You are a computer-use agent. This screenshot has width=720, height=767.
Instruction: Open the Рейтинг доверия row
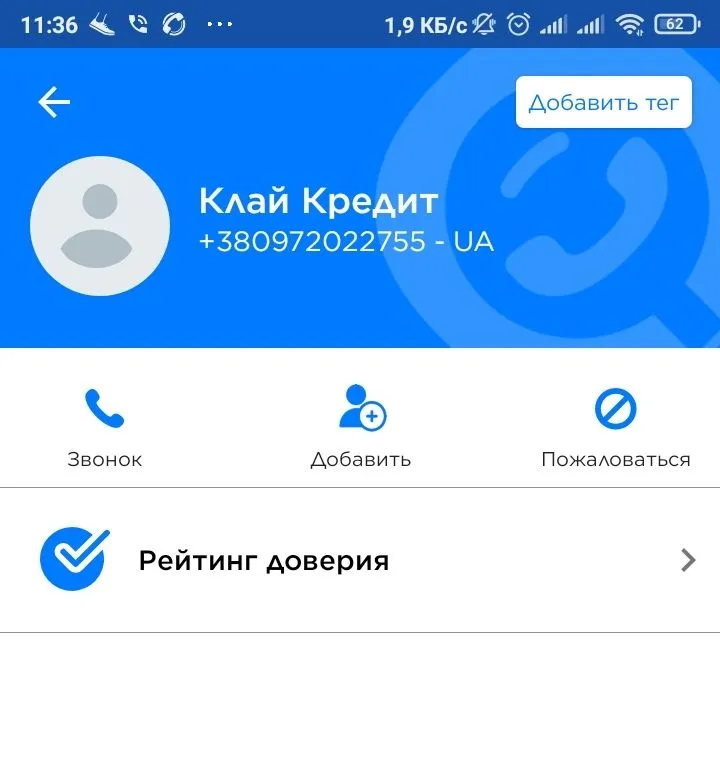point(265,559)
